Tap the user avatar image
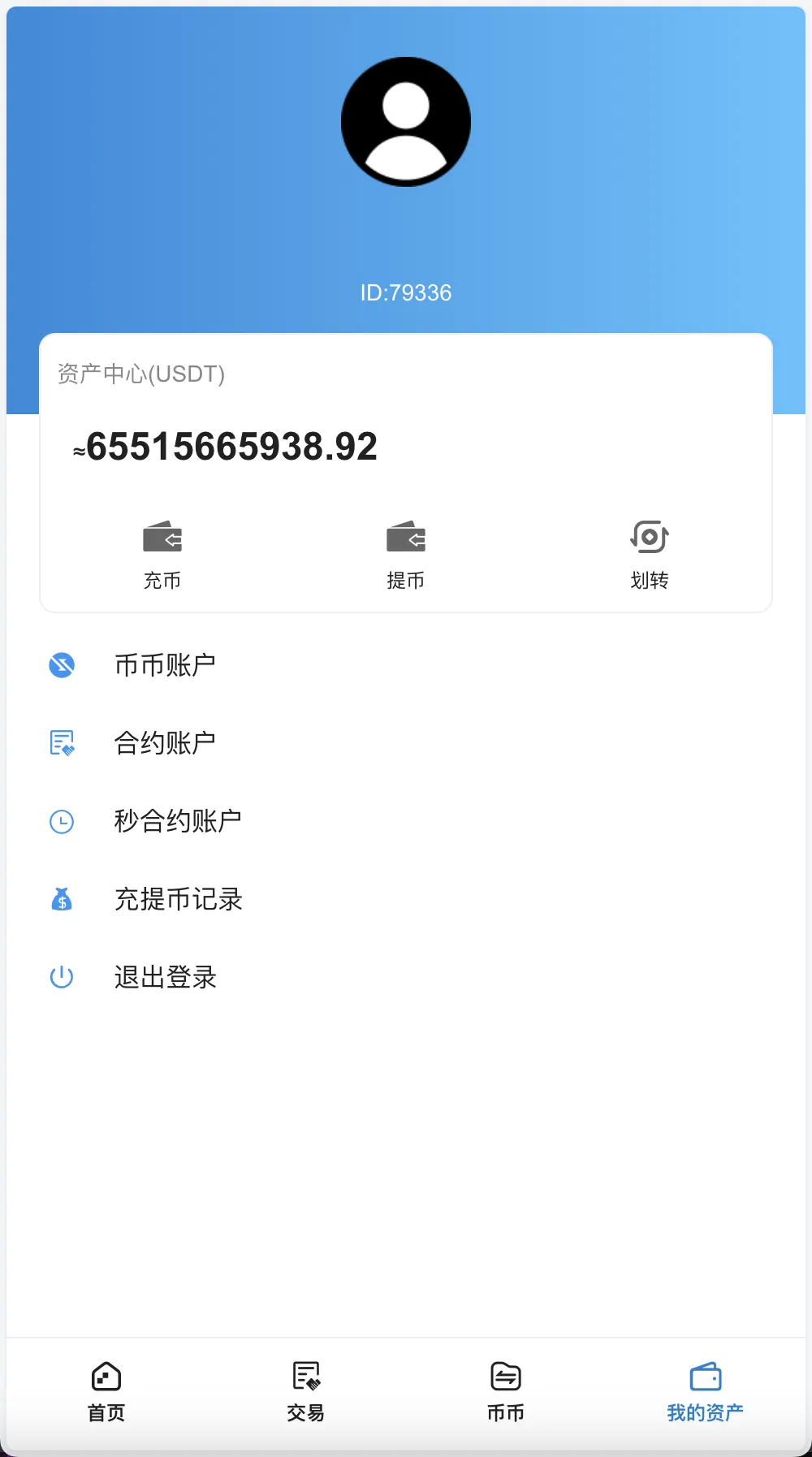Viewport: 812px width, 1457px height. point(406,120)
